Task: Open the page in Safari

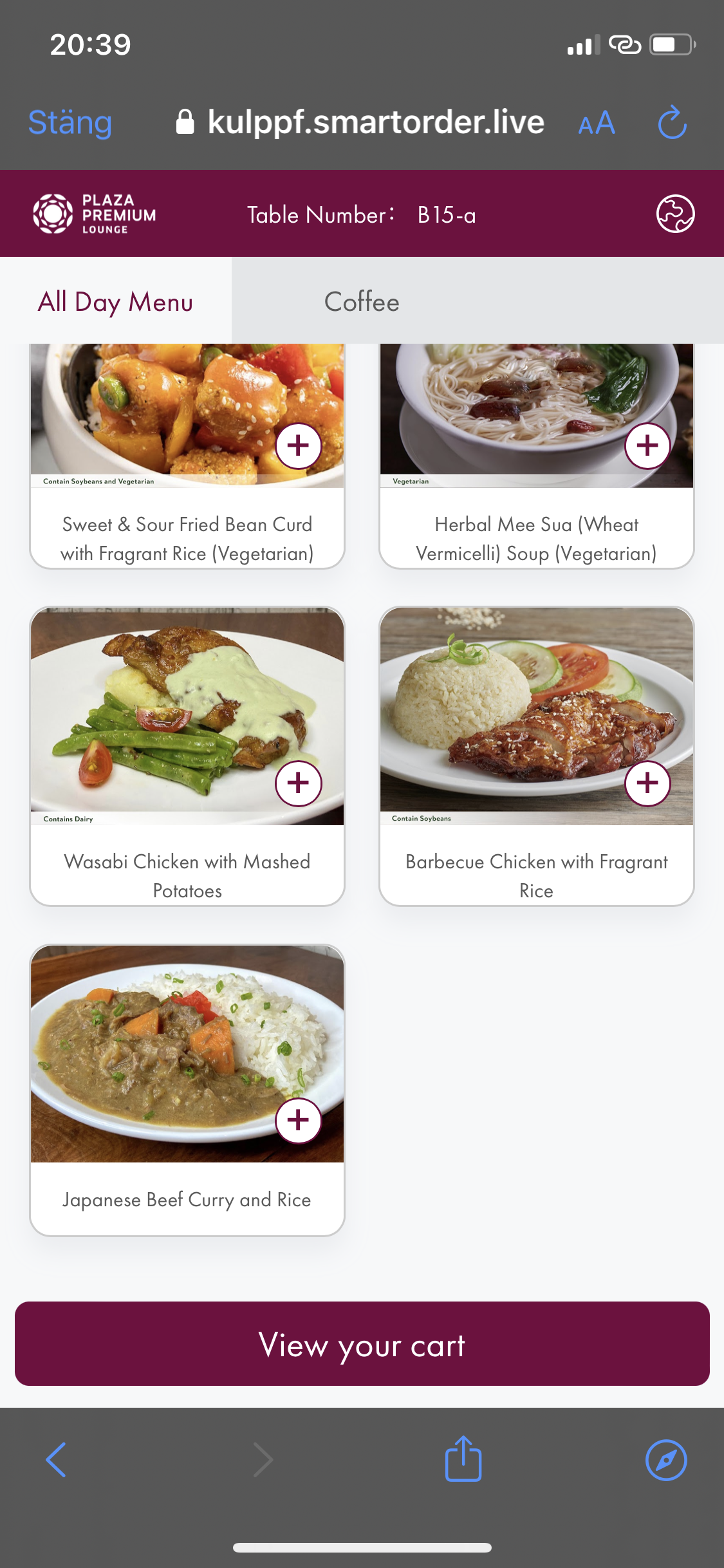Action: tap(666, 1460)
